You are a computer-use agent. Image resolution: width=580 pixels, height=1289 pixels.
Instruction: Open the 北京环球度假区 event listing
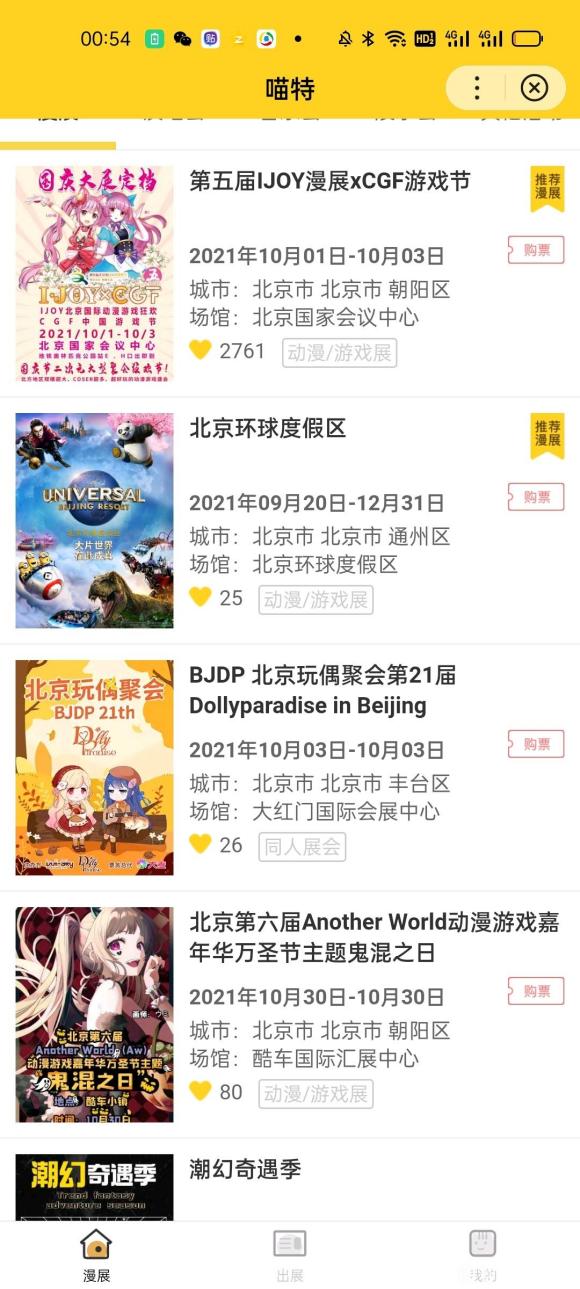[290, 521]
